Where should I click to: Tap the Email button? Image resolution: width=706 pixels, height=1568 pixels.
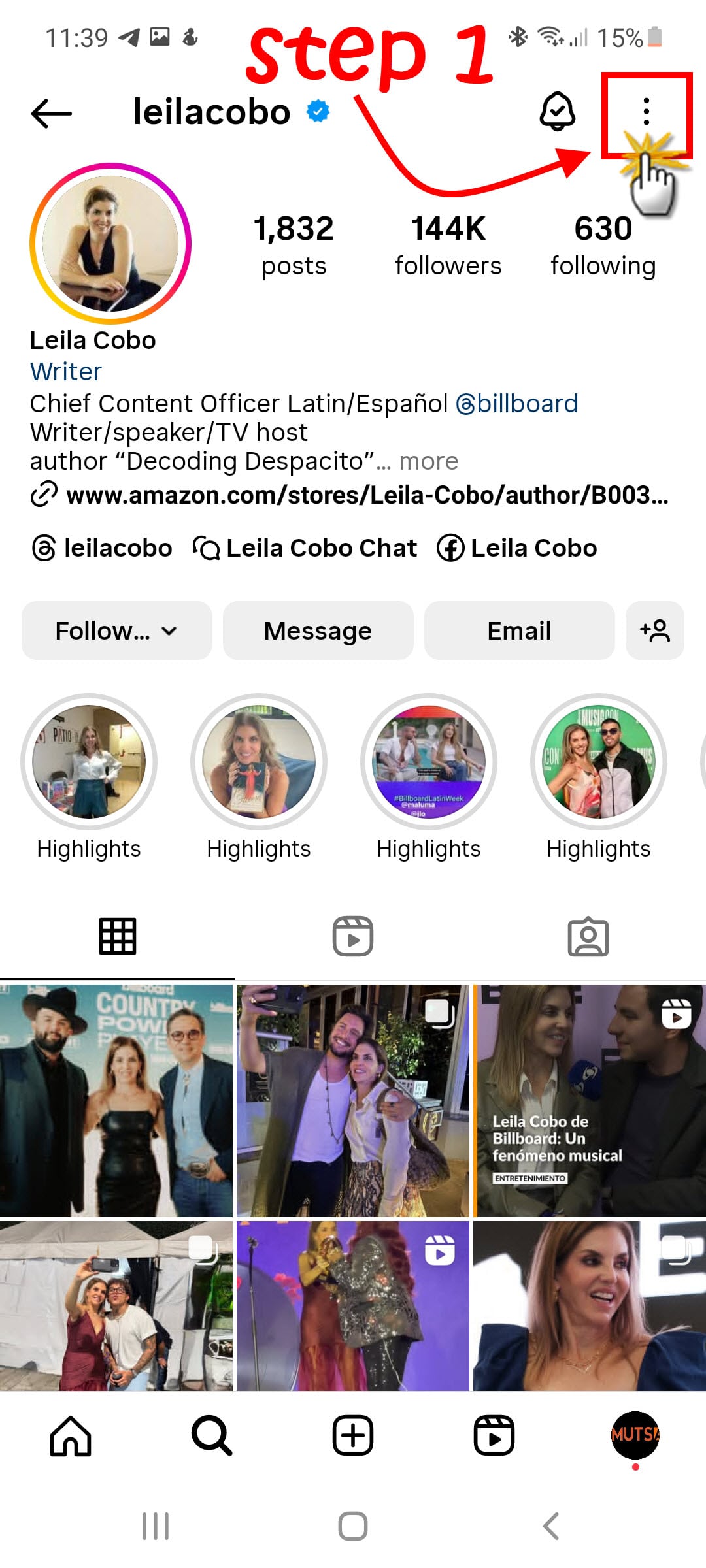pyautogui.click(x=519, y=631)
